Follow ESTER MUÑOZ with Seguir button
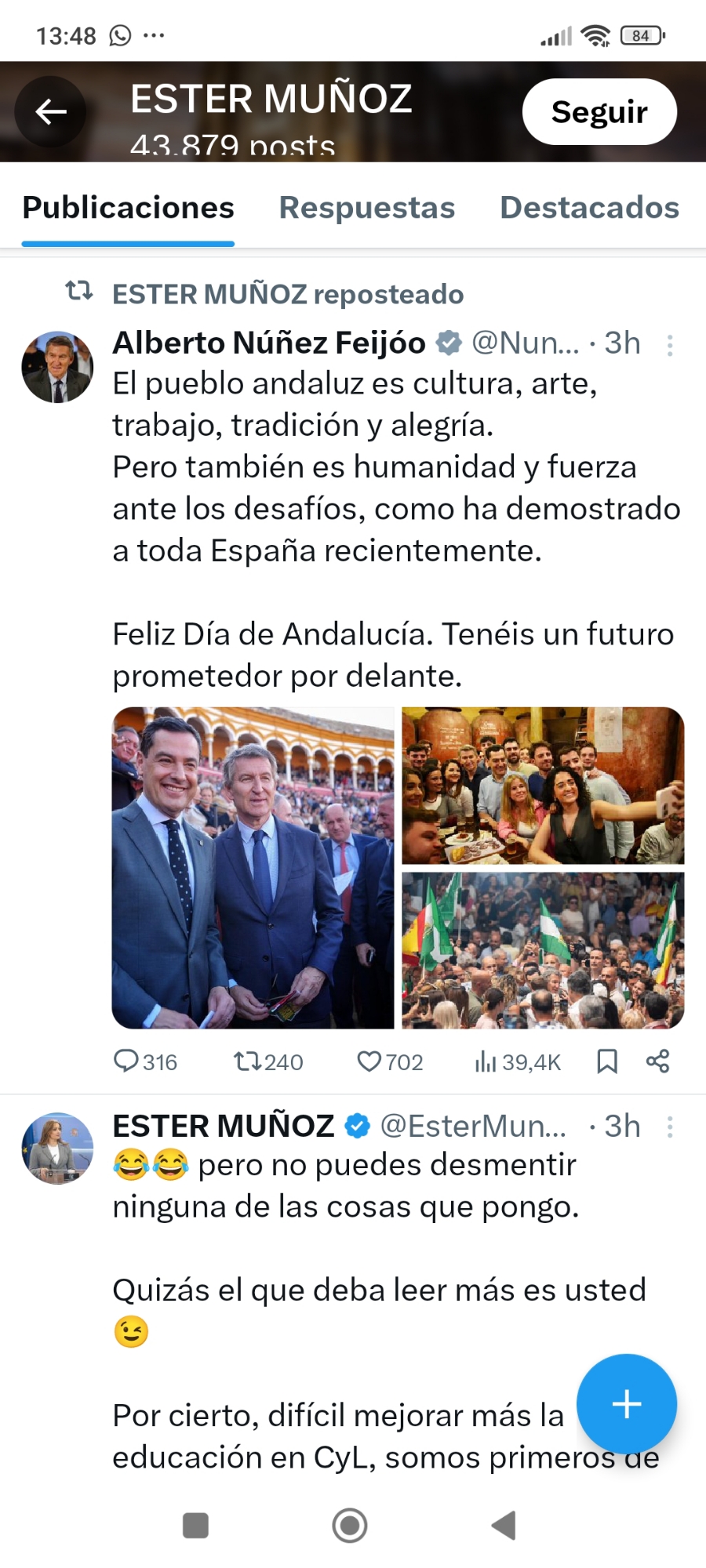The image size is (706, 1568). [599, 111]
